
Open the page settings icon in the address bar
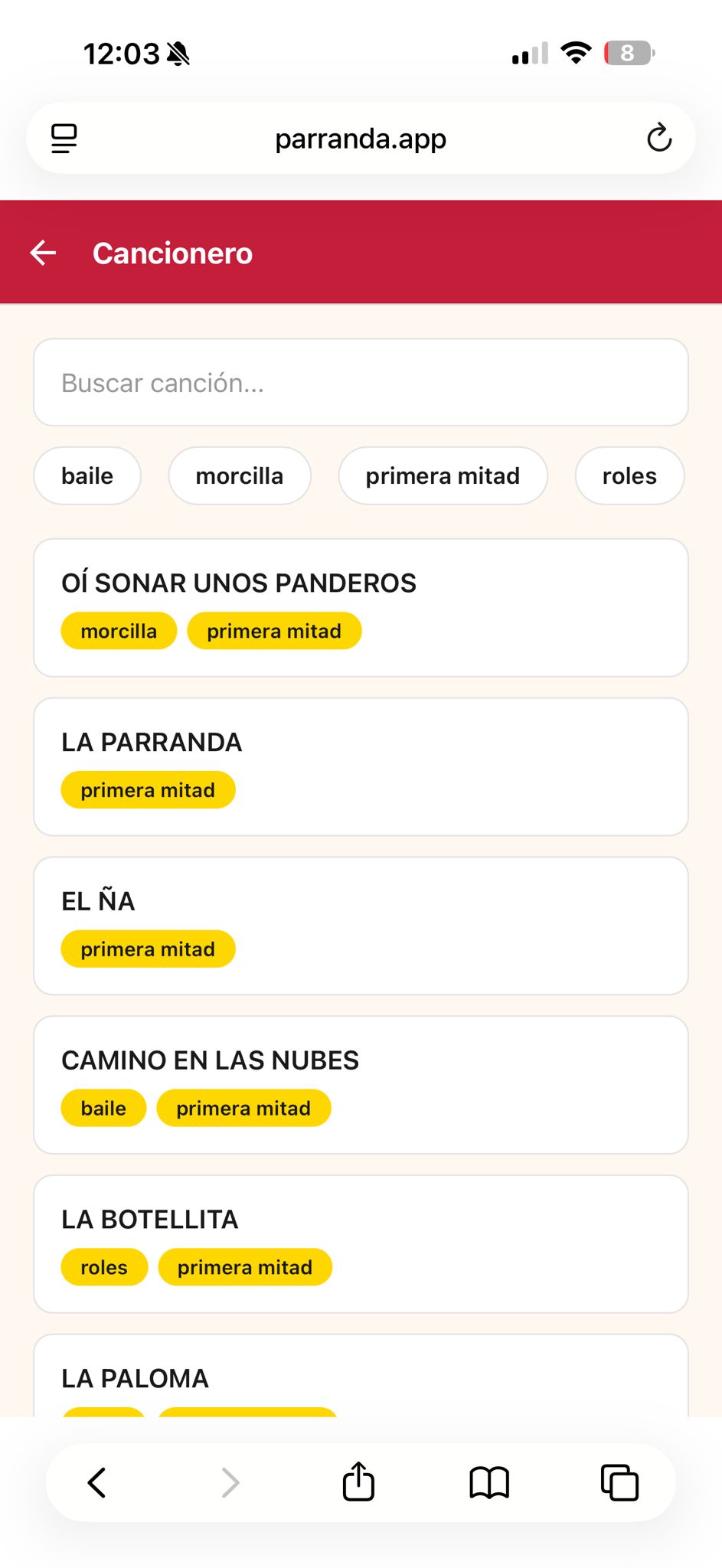[x=64, y=138]
